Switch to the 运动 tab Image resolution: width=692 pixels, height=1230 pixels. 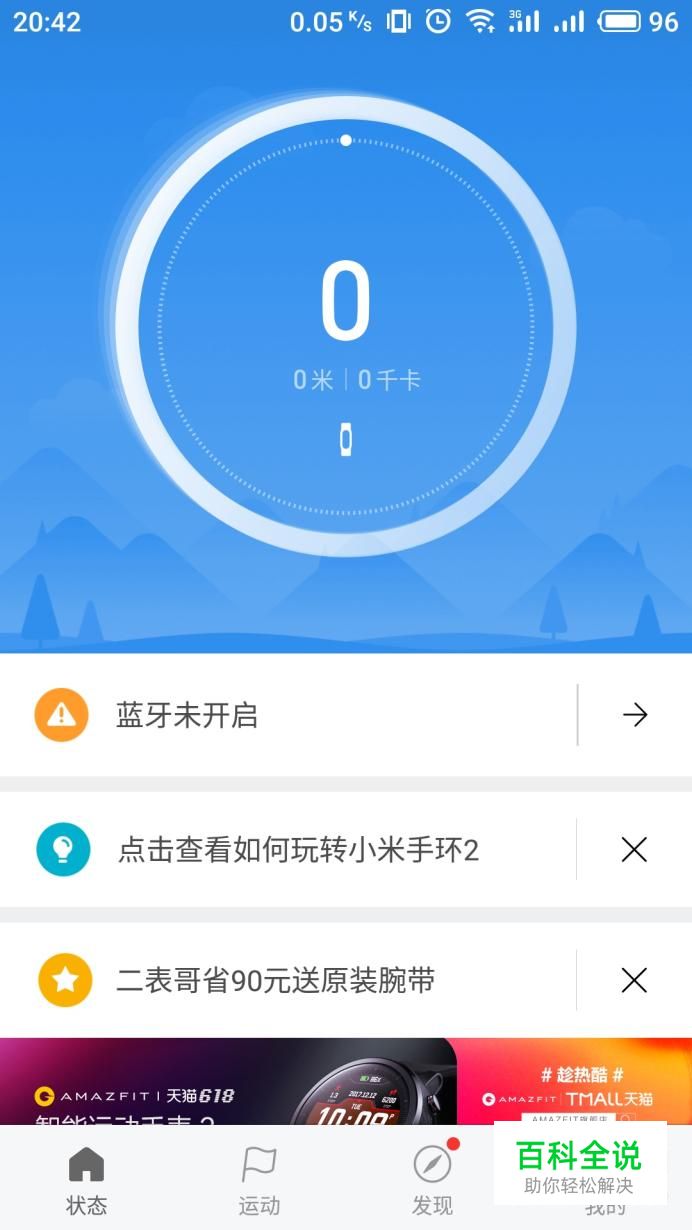point(259,1180)
